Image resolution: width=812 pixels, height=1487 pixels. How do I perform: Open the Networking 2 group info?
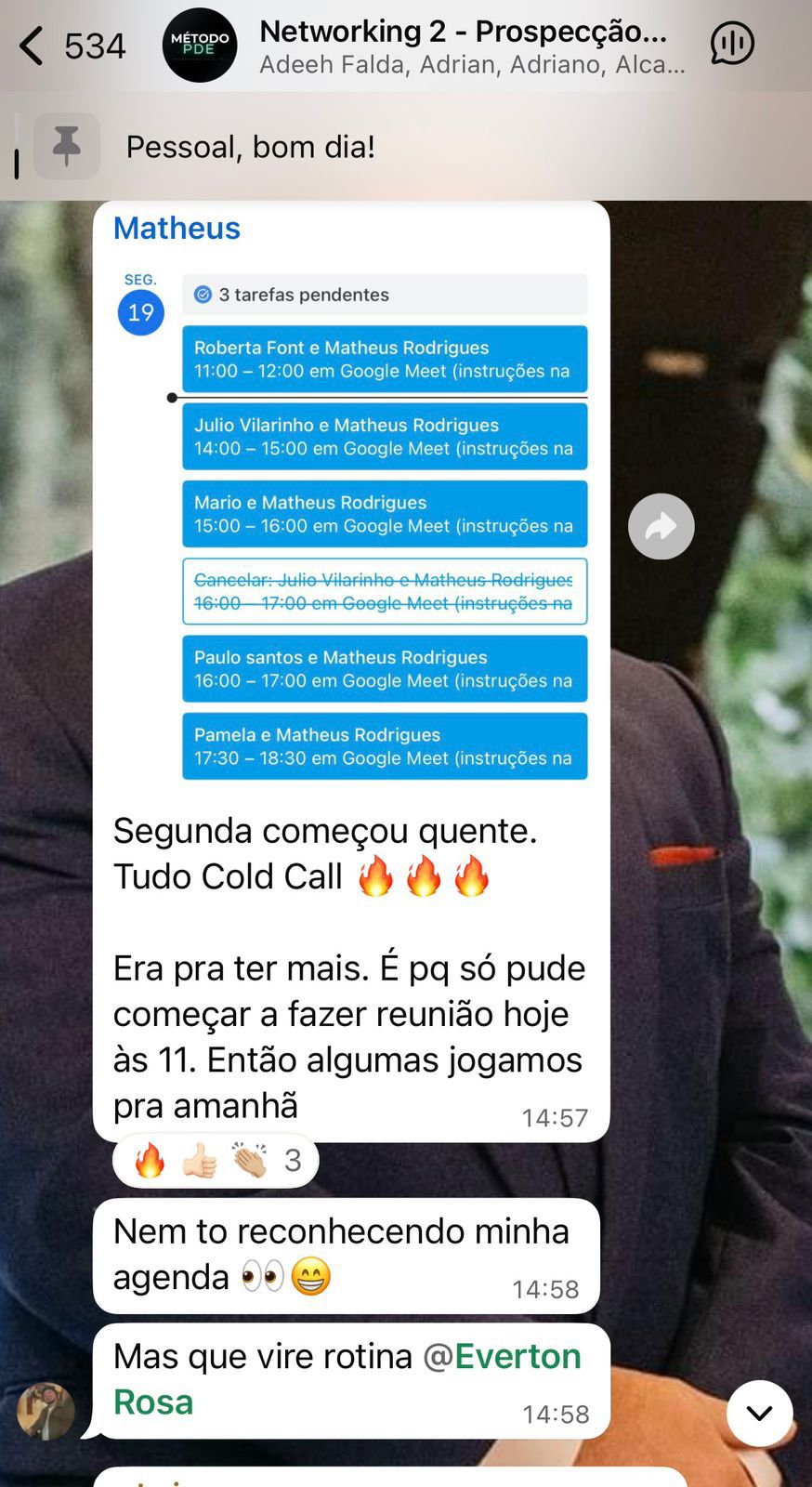click(463, 45)
